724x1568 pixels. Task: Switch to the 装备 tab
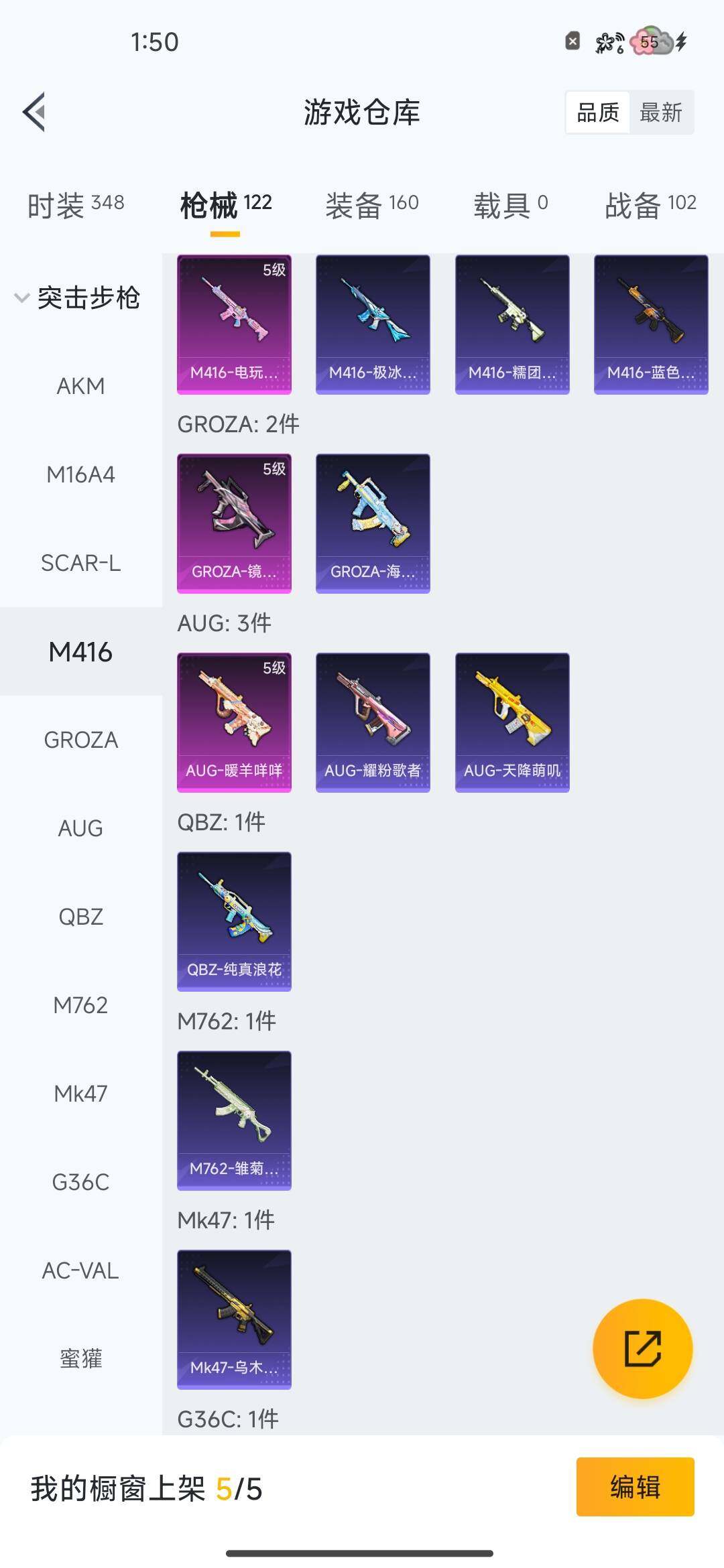pyautogui.click(x=372, y=204)
